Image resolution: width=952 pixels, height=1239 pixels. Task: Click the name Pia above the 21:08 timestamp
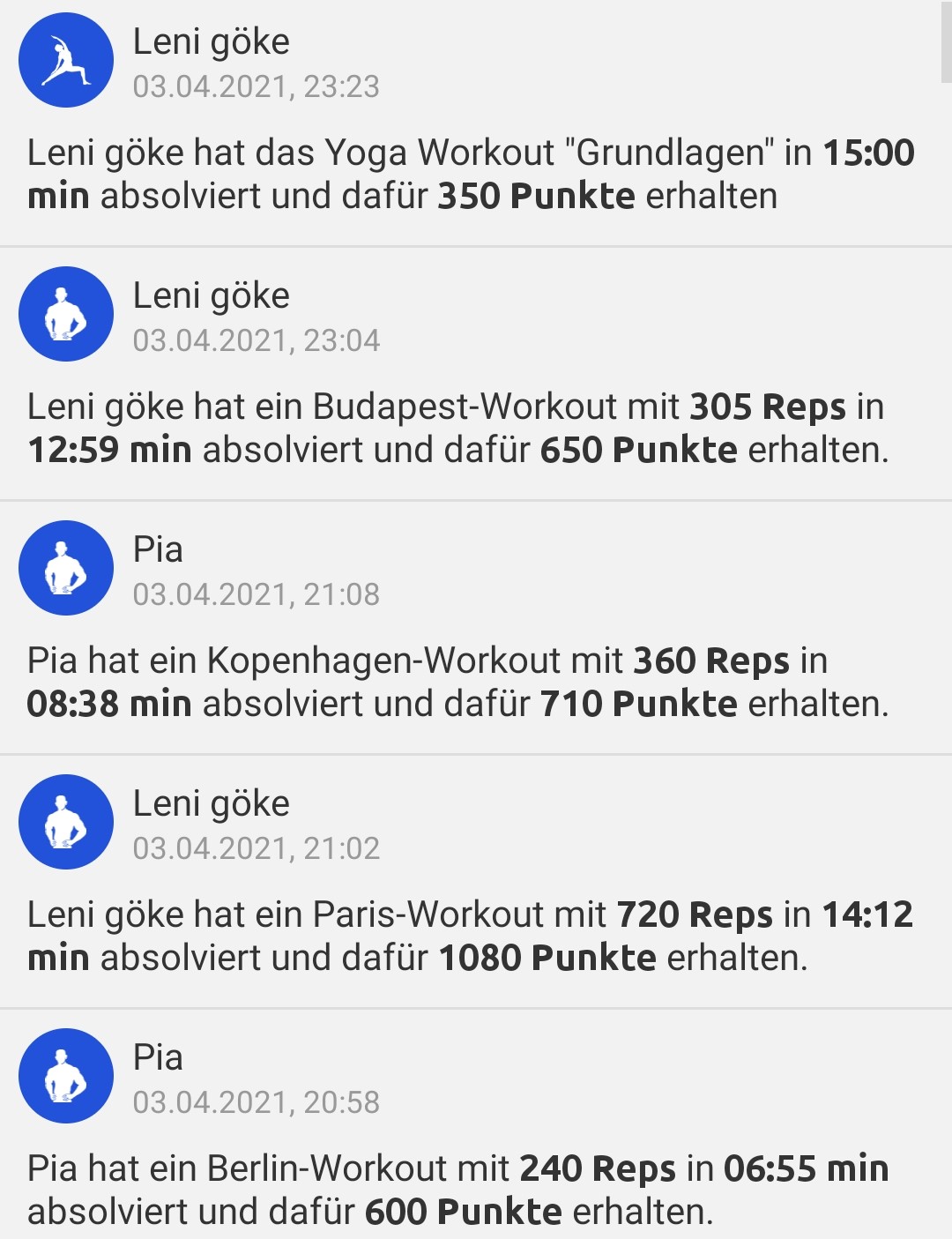pos(157,549)
